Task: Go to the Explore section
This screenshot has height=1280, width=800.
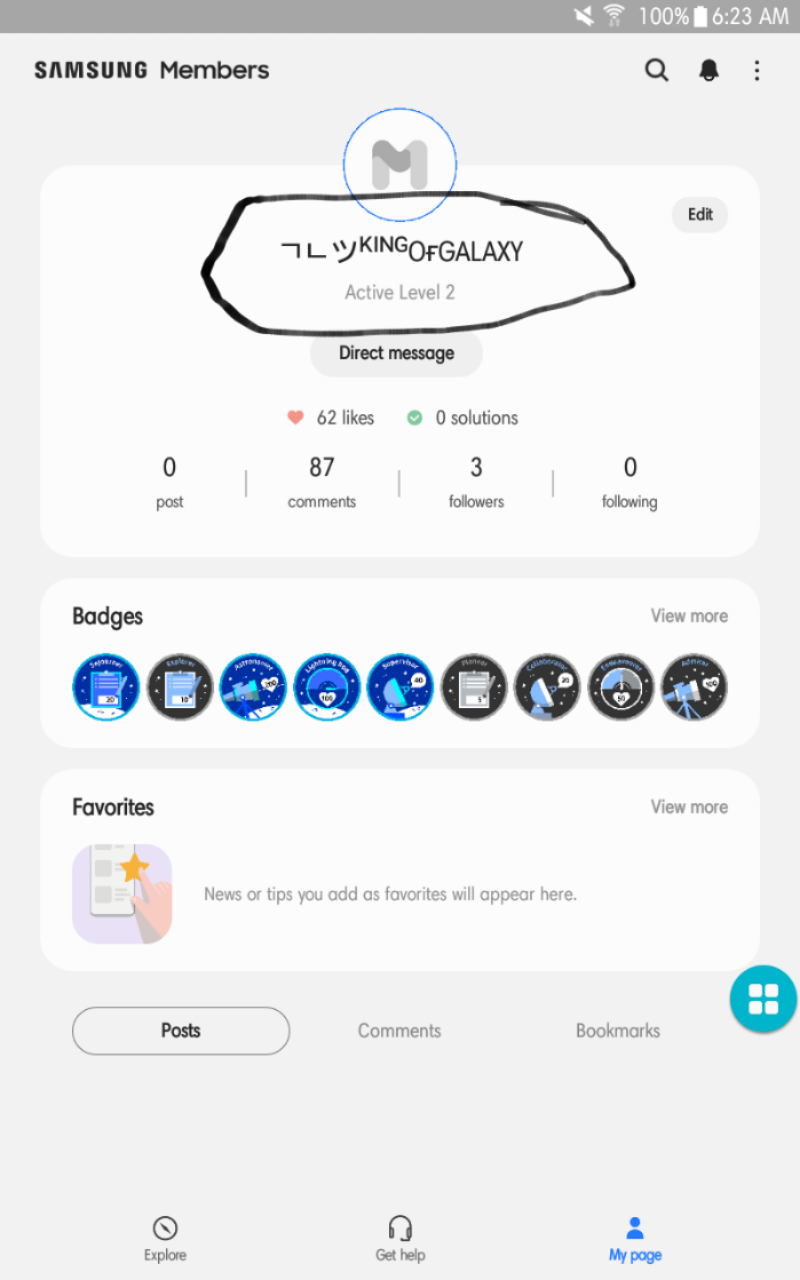Action: 165,1238
